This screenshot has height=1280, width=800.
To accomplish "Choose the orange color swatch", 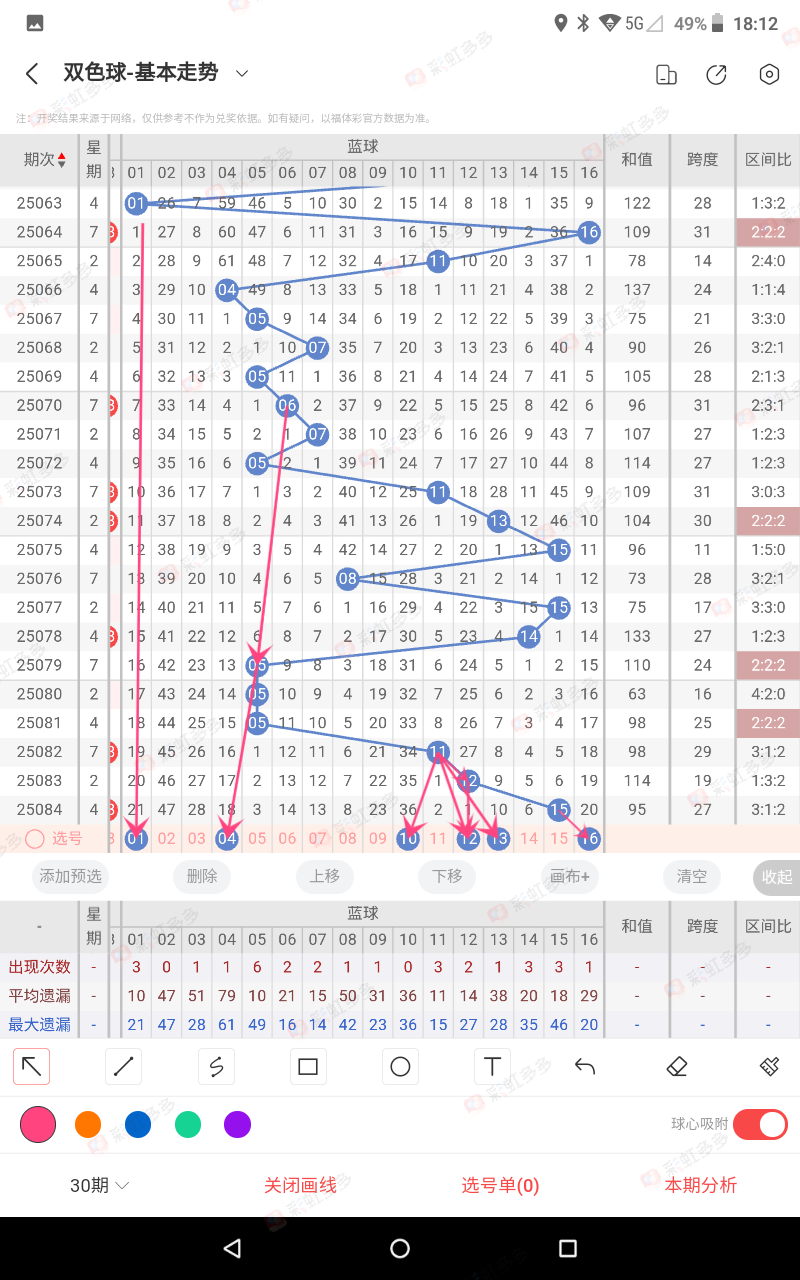I will click(88, 1125).
